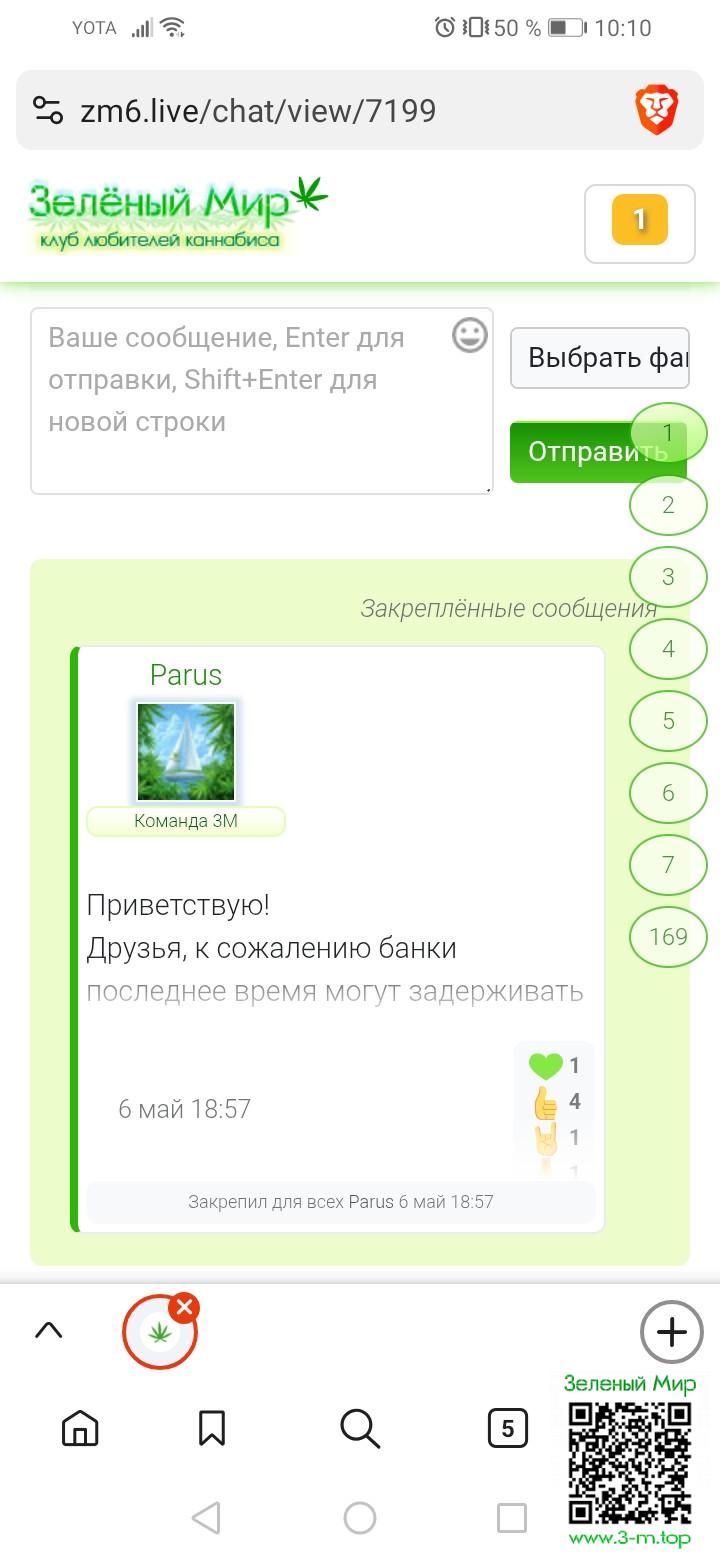This screenshot has width=720, height=1560.
Task: Jump to last page 169
Action: click(668, 937)
